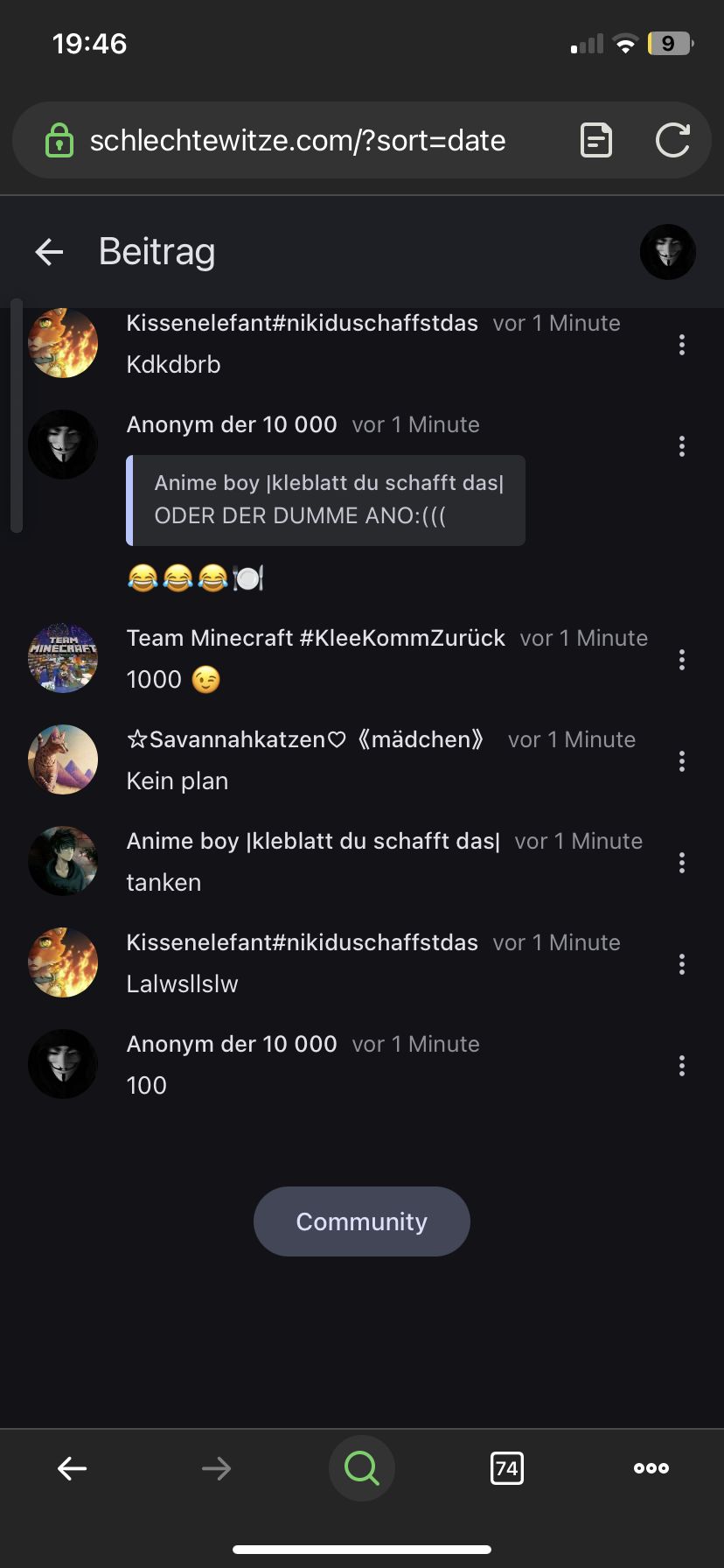Open the menu on the laughing emoji comment
The width and height of the screenshot is (724, 1568).
point(682,446)
